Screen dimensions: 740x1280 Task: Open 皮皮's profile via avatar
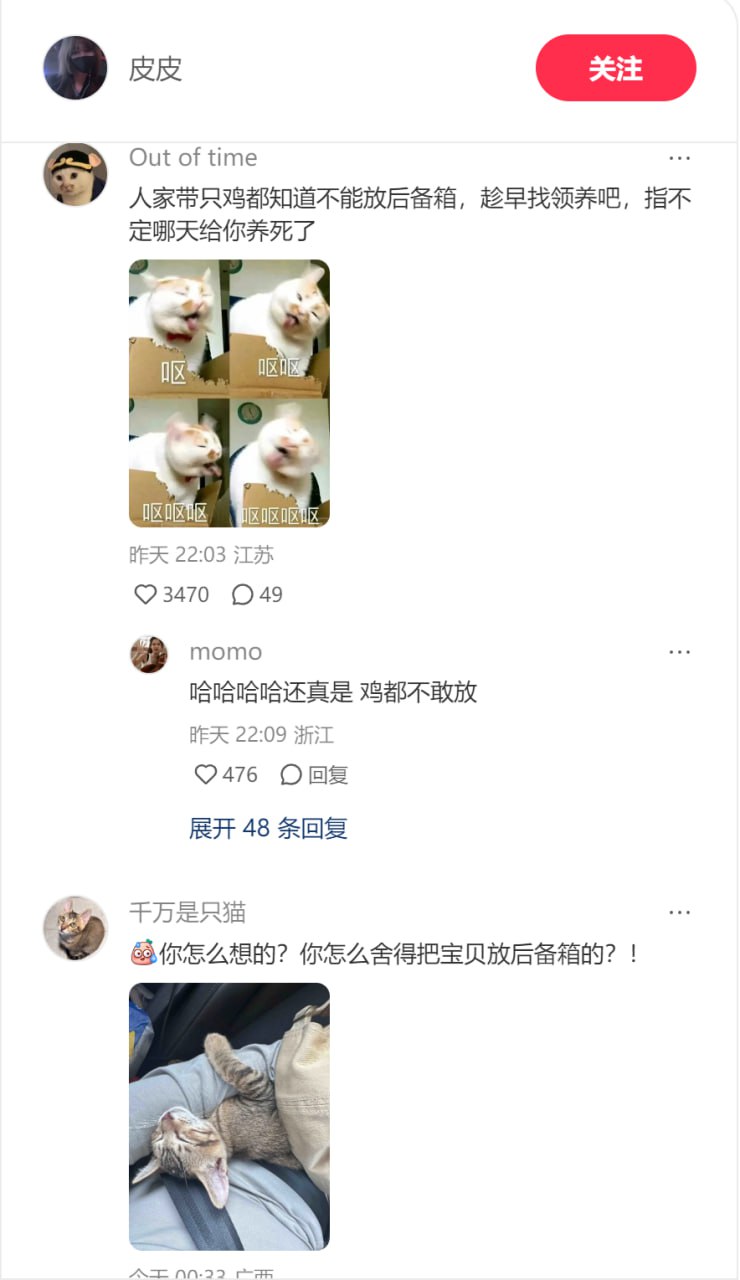point(75,68)
